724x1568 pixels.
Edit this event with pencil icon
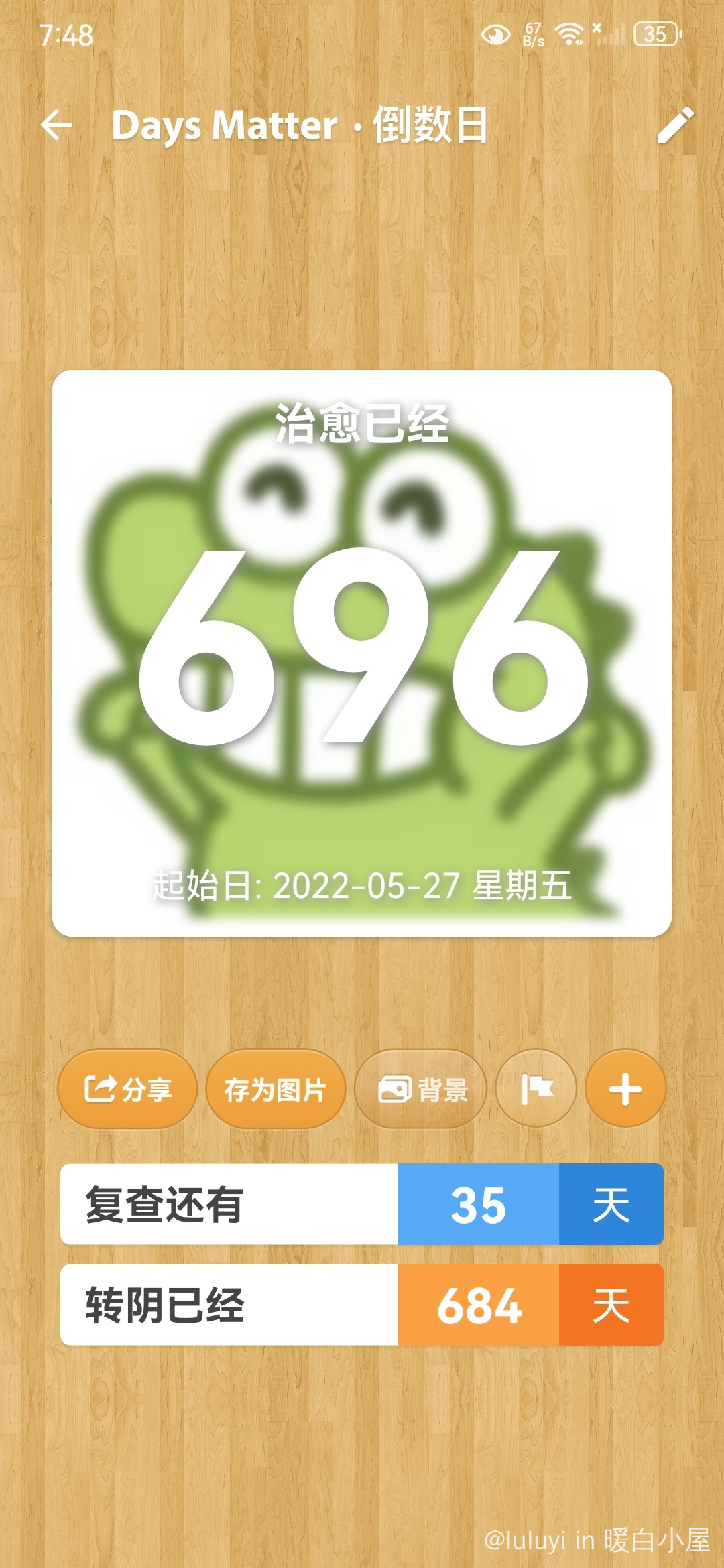pos(674,125)
